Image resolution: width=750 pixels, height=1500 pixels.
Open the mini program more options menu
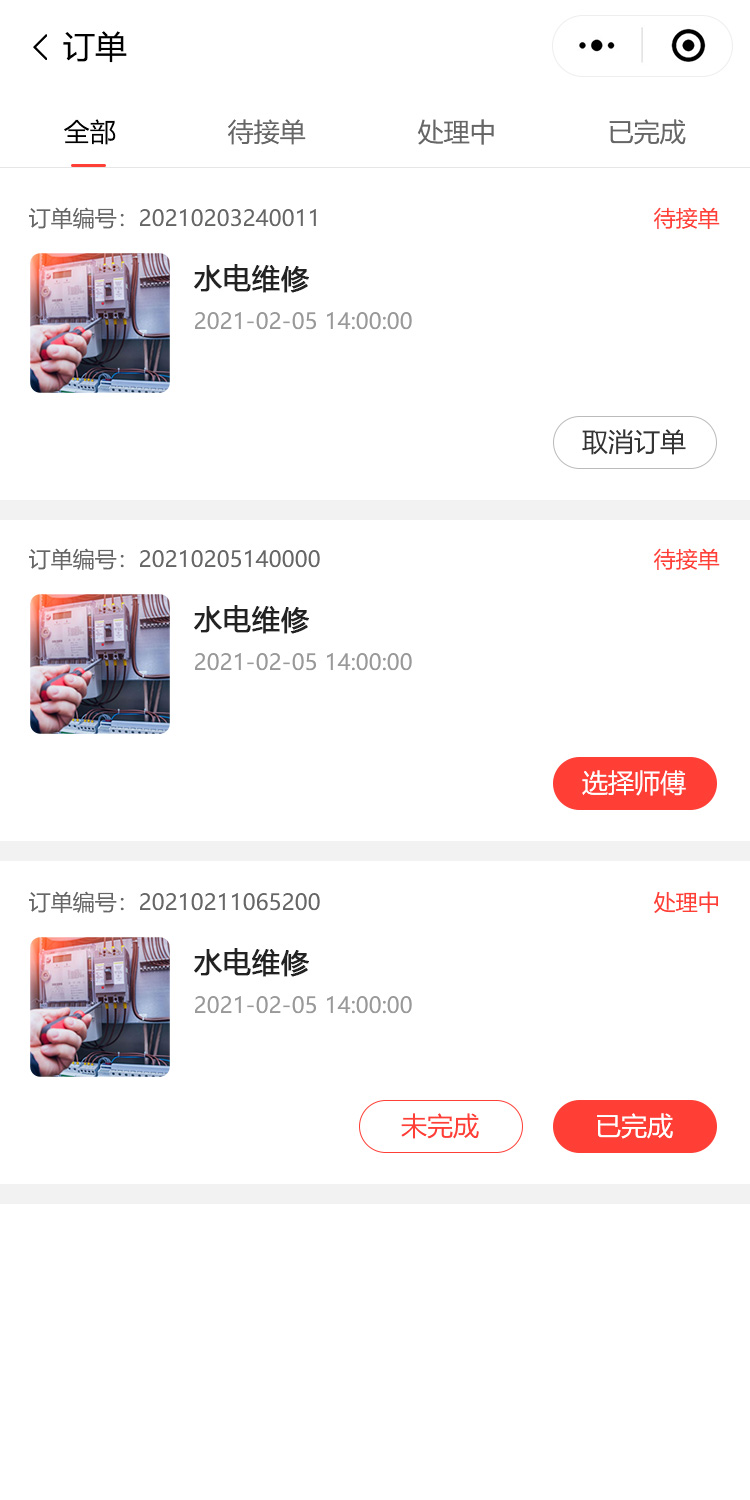597,46
